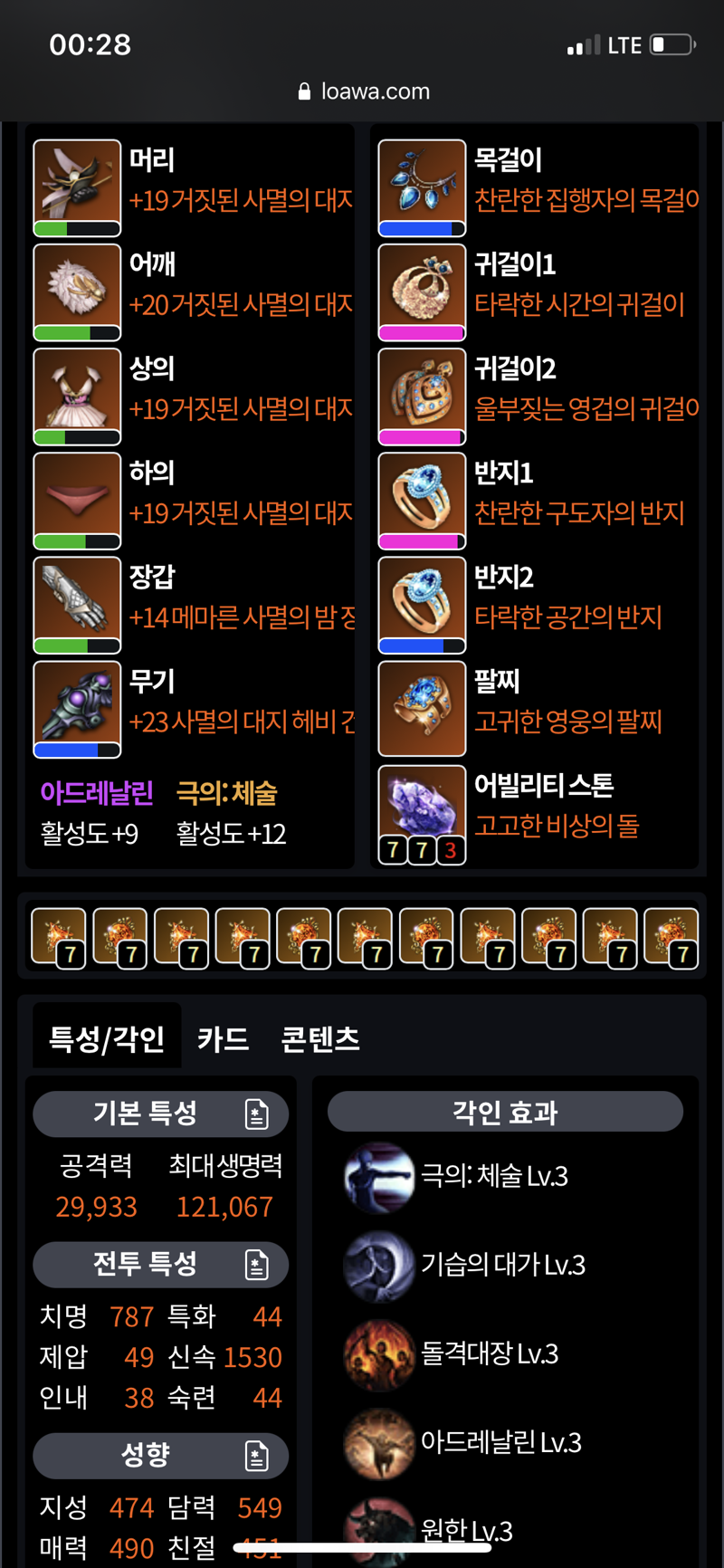Tap the loawa.com address bar
This screenshot has width=724, height=1568.
[x=363, y=91]
